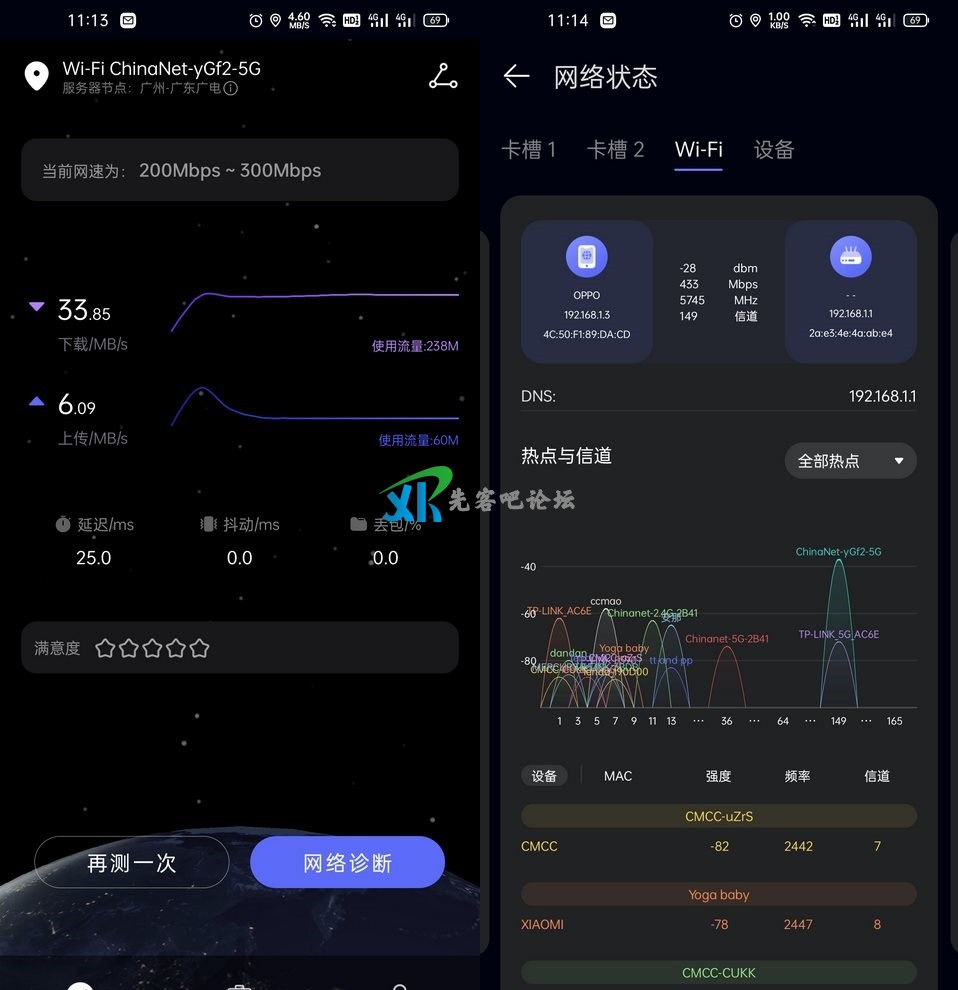The width and height of the screenshot is (958, 990).
Task: Open the server node info icon
Action: coord(231,89)
